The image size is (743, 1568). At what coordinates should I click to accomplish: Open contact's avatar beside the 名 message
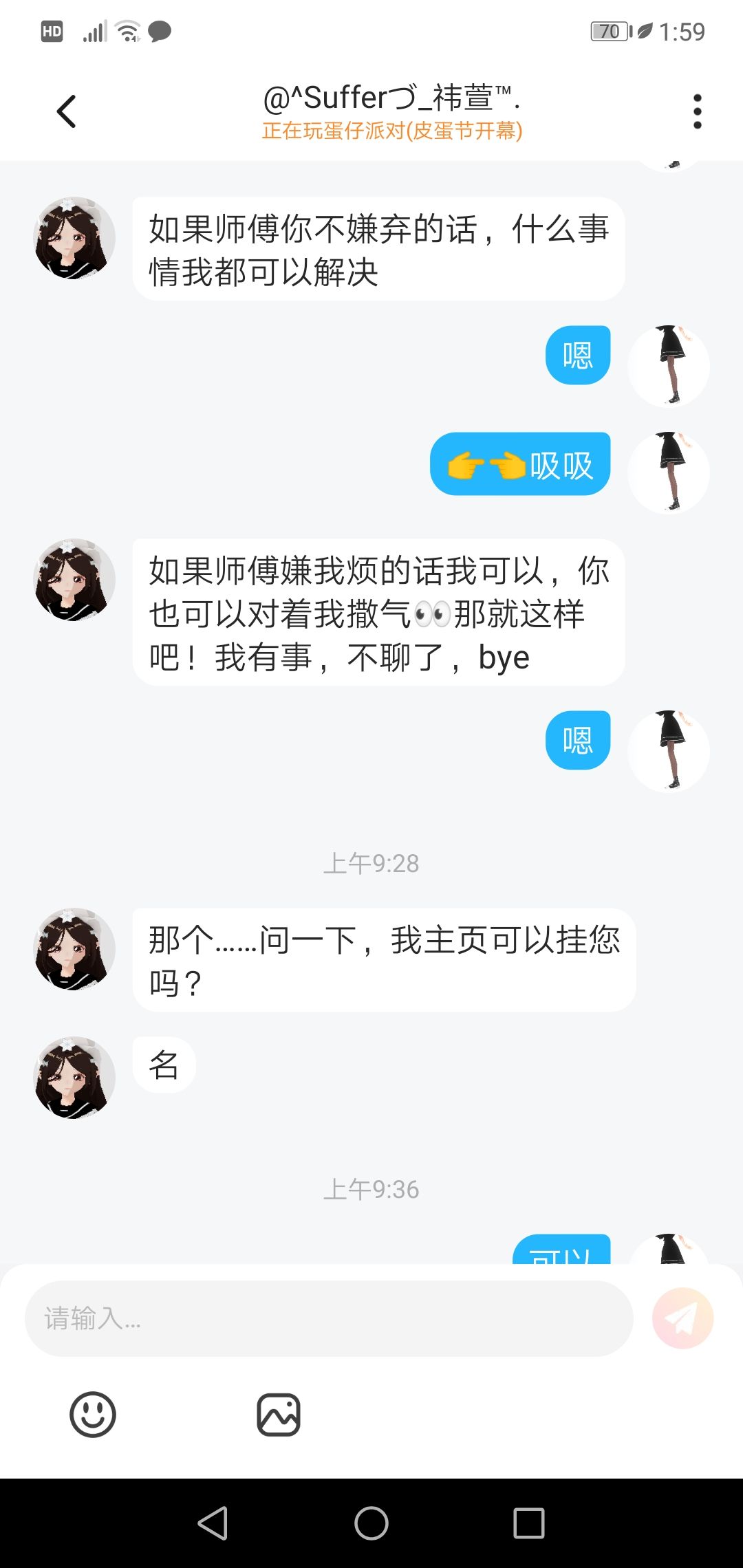point(74,1078)
